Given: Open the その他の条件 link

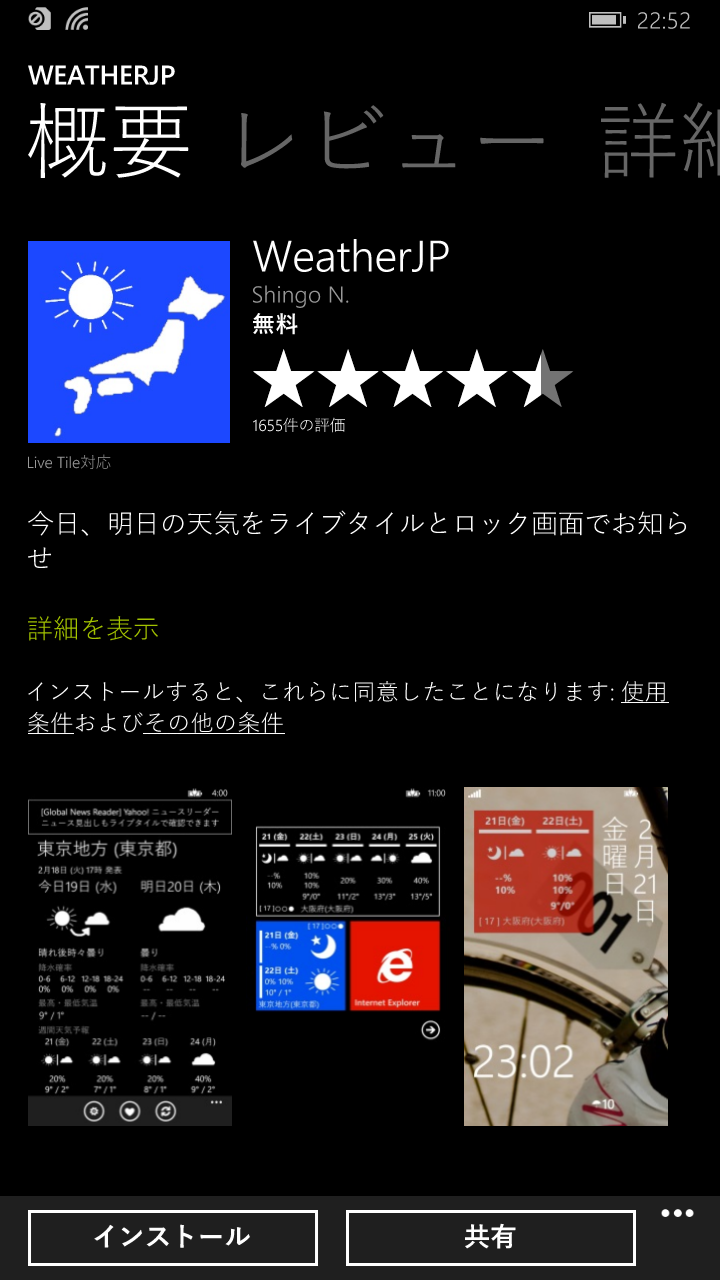Looking at the screenshot, I should tap(214, 722).
